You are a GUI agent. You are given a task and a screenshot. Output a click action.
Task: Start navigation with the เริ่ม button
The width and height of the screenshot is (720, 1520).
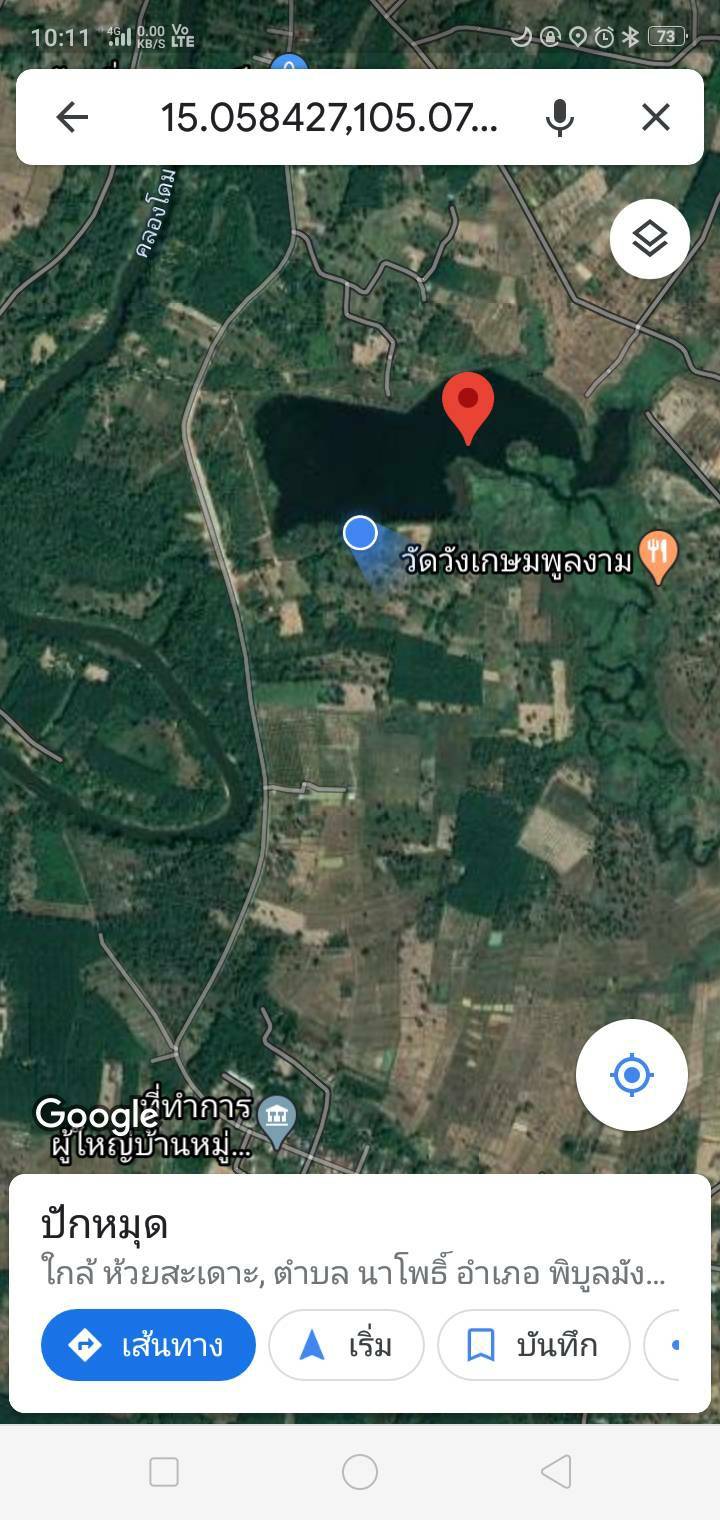[x=346, y=1345]
